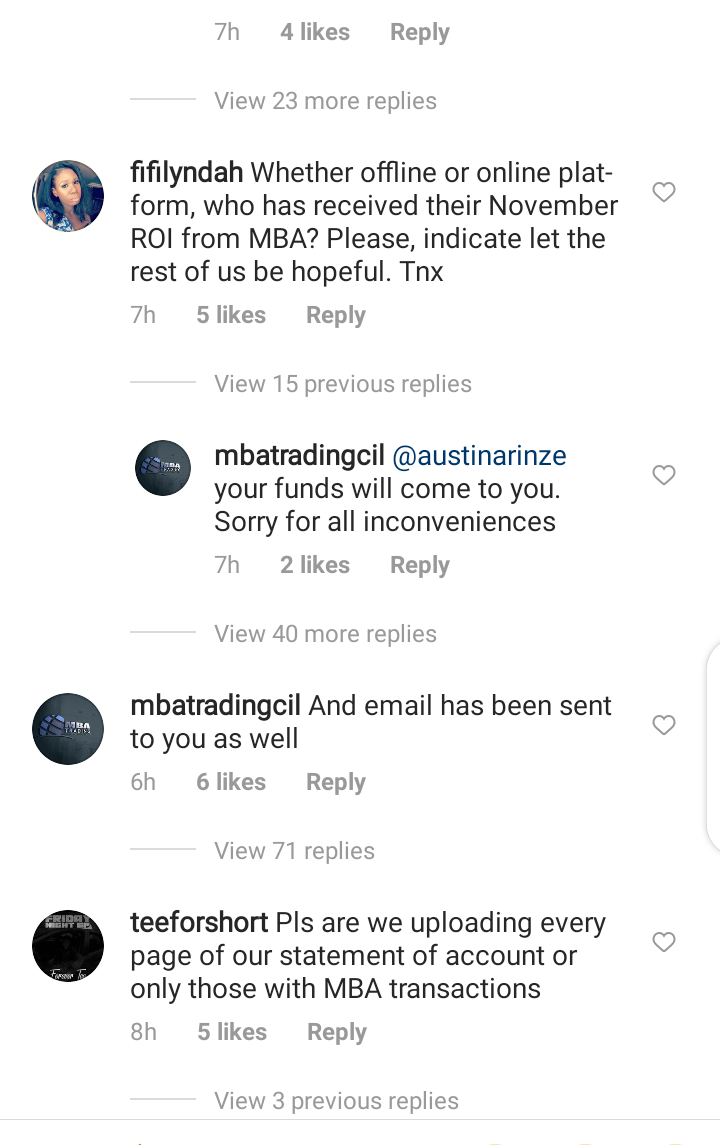View likes on fifilyndah's comment
720x1145 pixels.
[231, 315]
